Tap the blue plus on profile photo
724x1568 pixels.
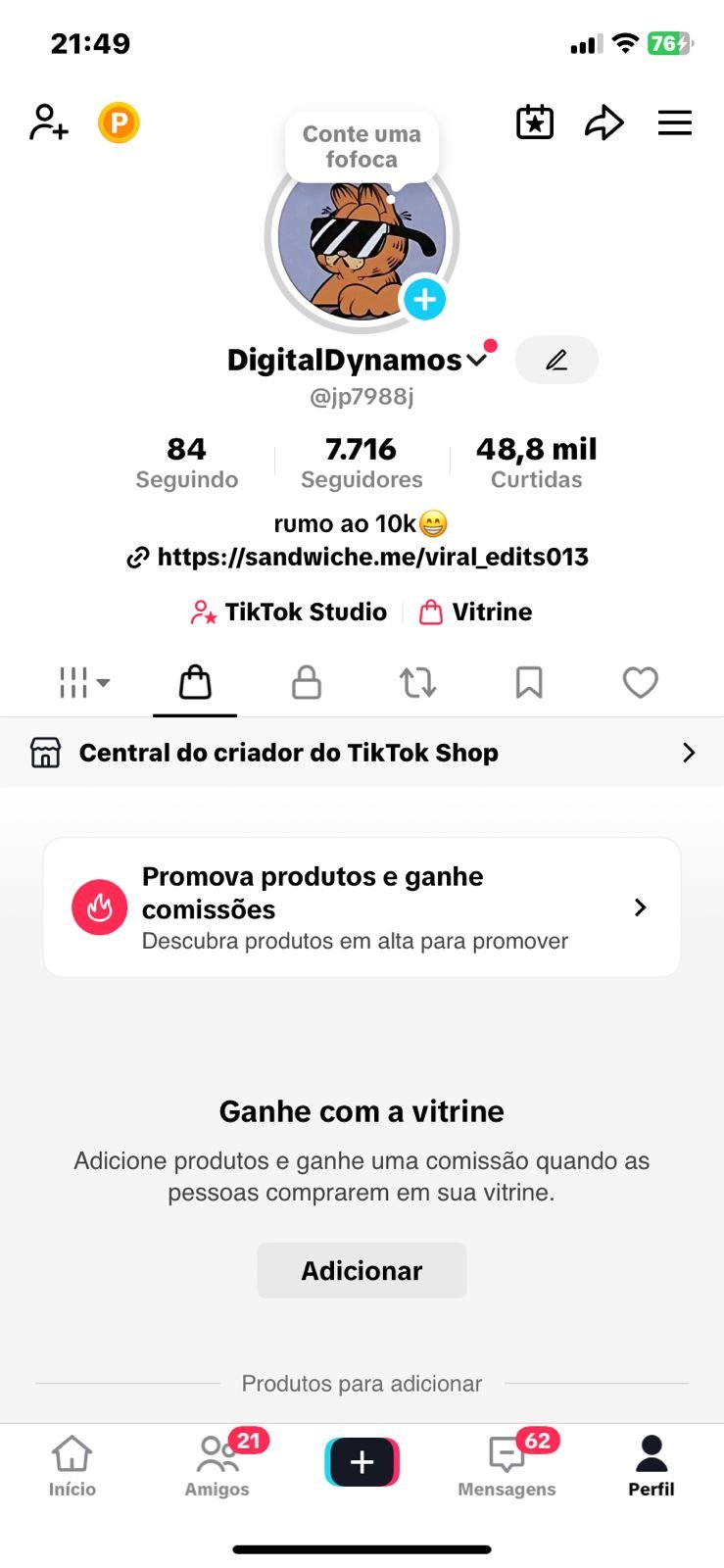424,299
